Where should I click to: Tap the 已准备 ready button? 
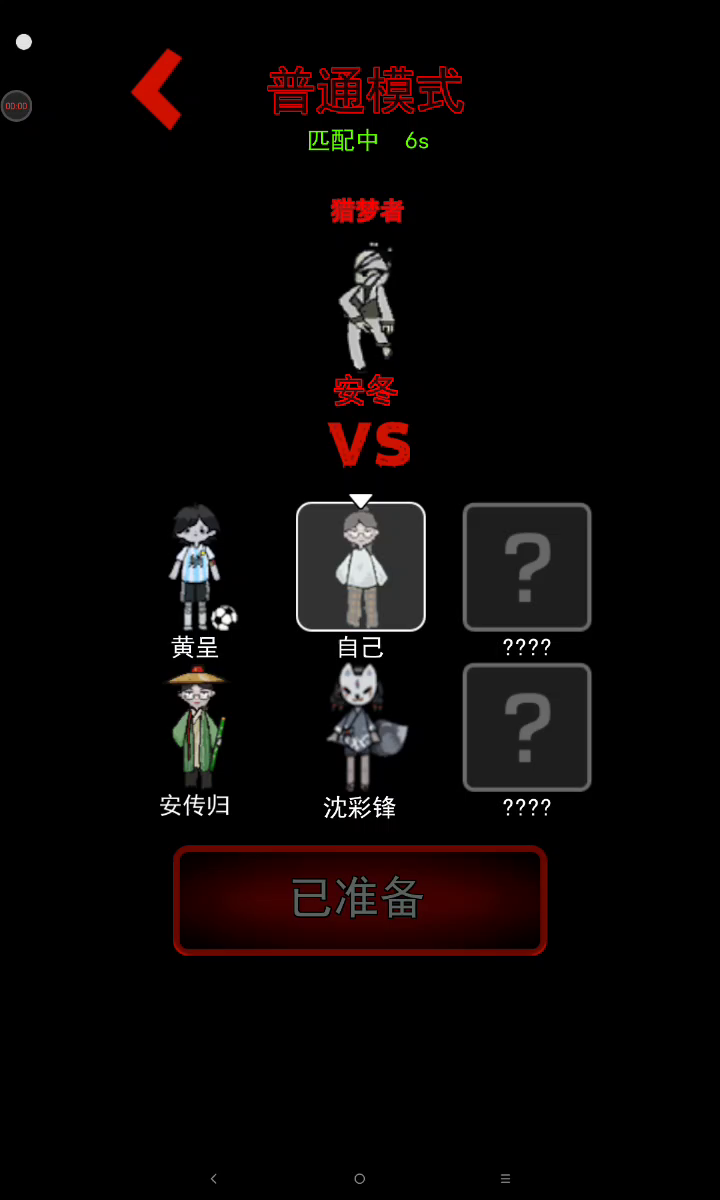click(360, 900)
